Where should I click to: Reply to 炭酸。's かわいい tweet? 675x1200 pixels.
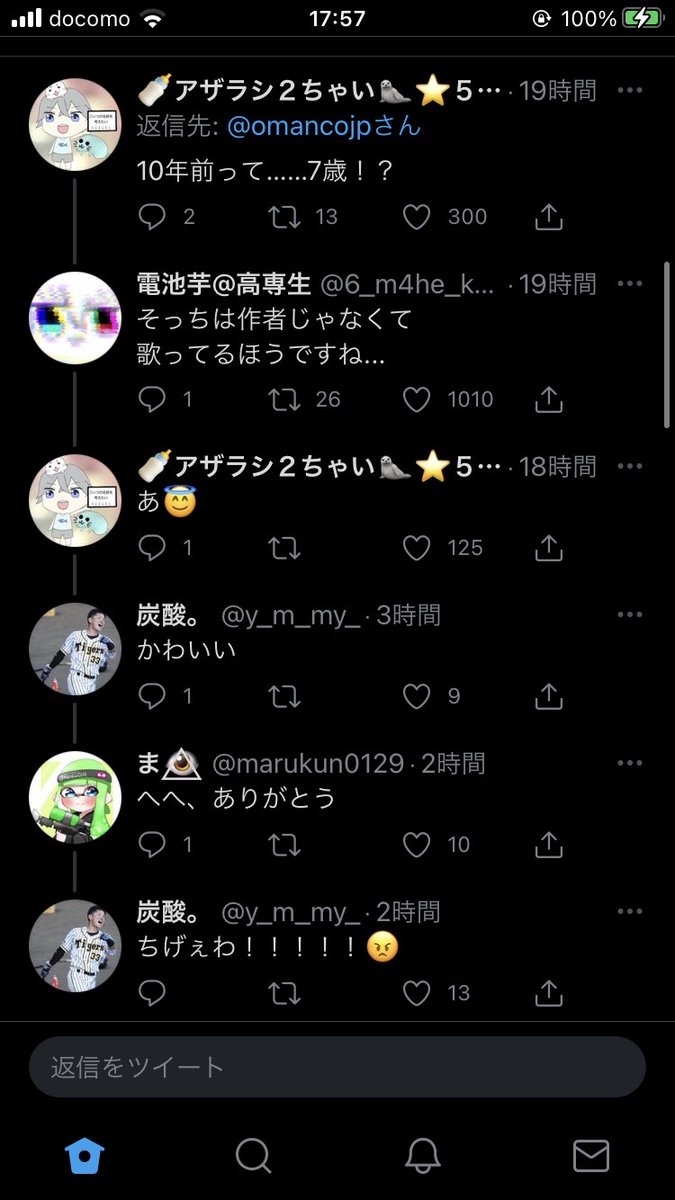click(x=152, y=696)
